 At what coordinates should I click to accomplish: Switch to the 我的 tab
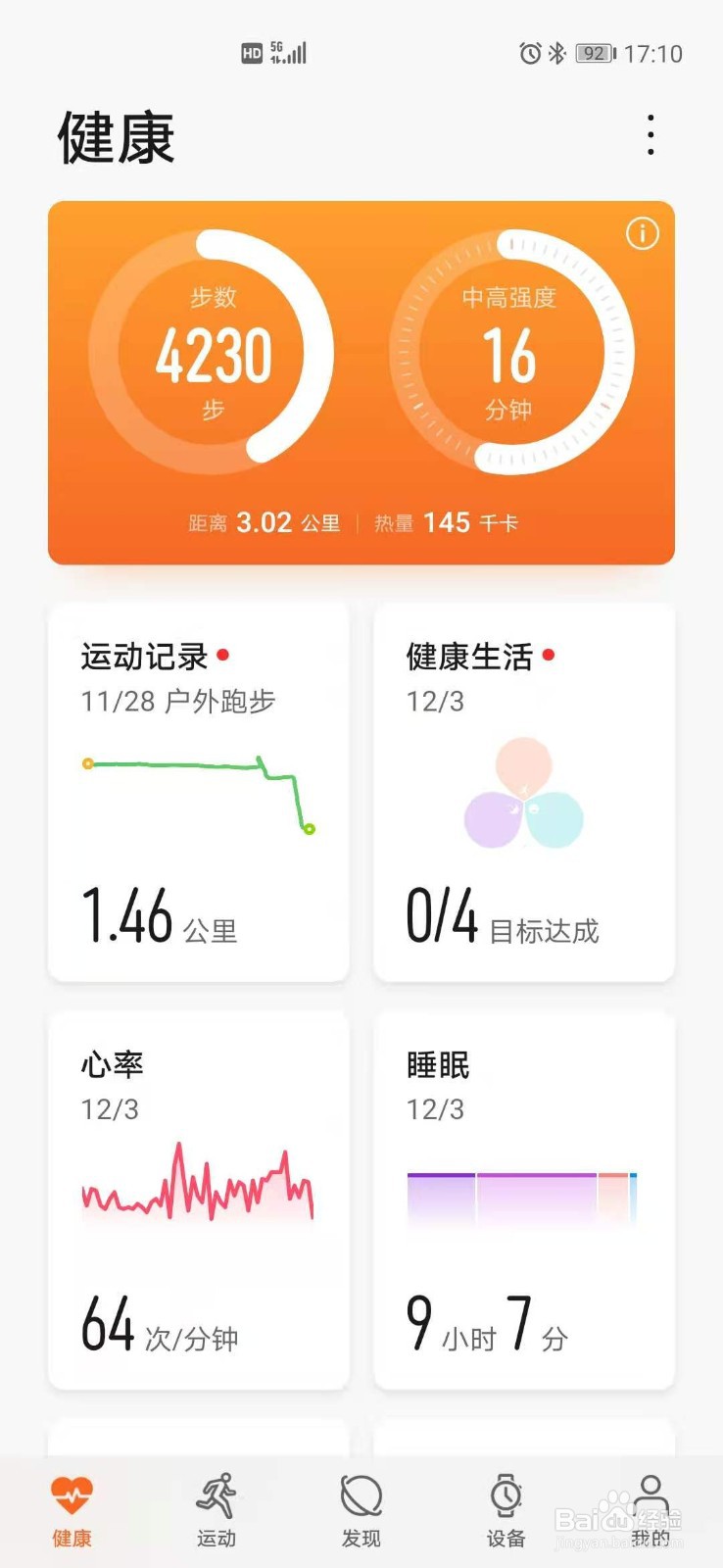[x=650, y=1509]
